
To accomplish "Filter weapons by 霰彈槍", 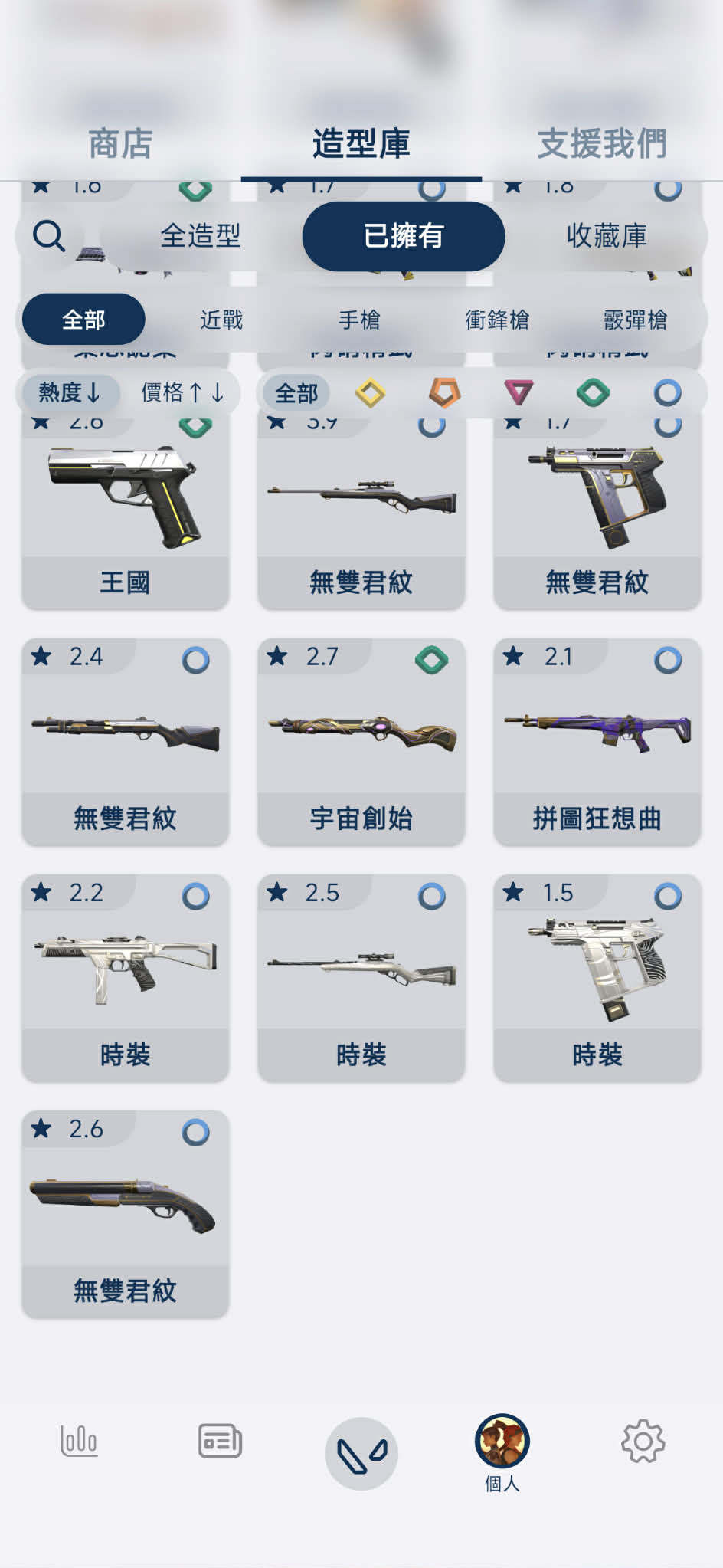I will pos(635,320).
